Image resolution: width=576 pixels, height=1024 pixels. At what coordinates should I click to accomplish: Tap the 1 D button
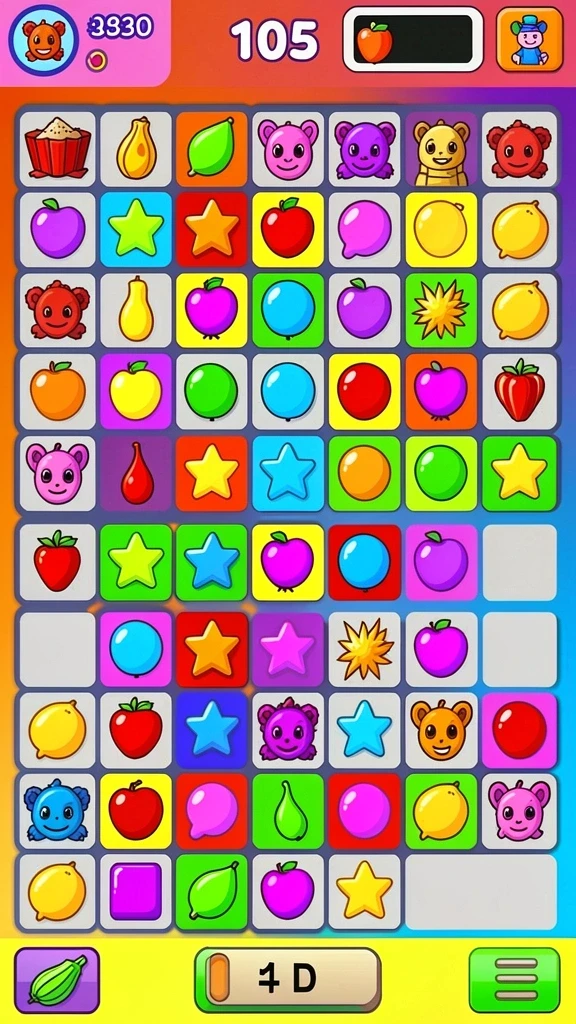pyautogui.click(x=288, y=980)
